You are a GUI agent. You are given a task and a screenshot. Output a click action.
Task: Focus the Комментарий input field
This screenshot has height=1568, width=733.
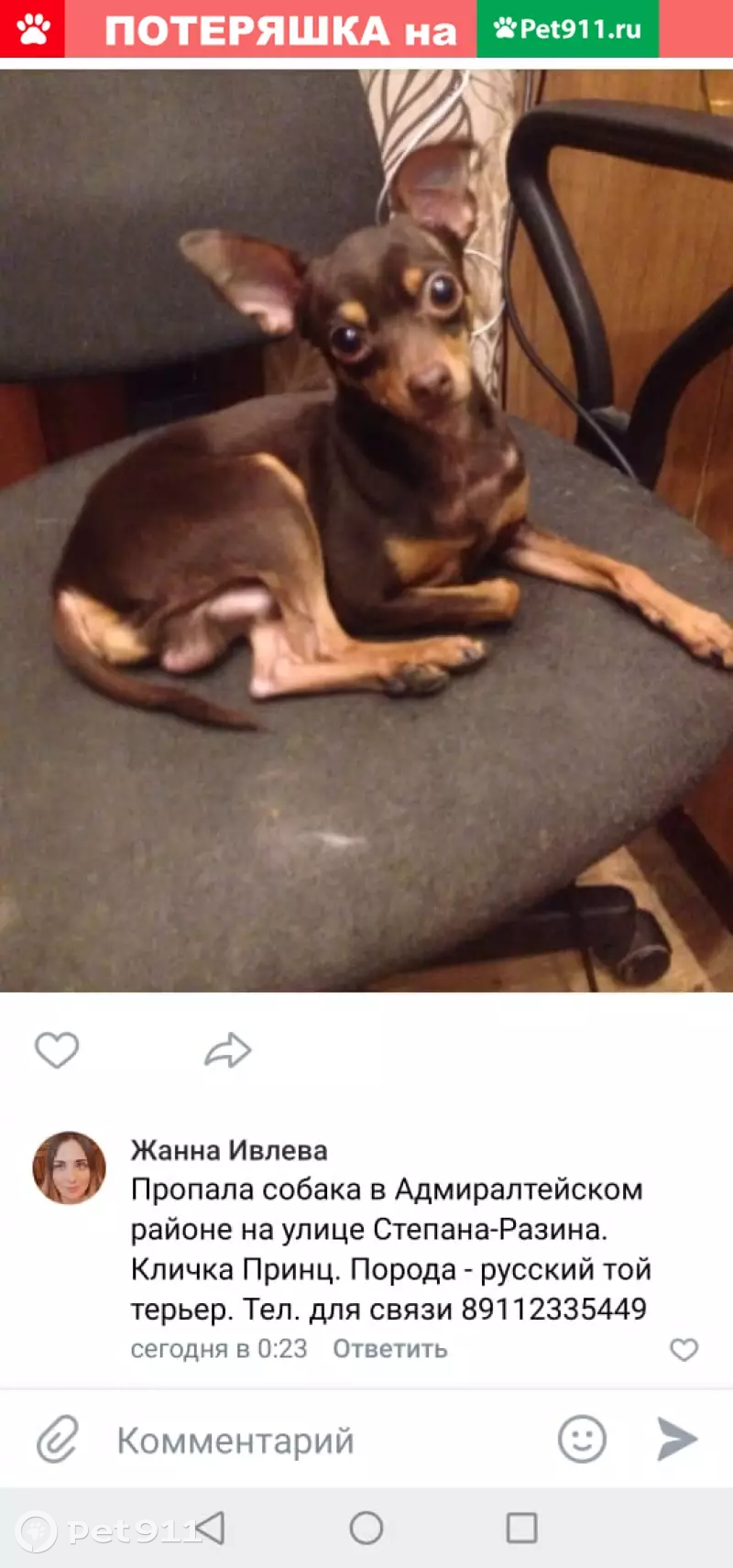(321, 1440)
